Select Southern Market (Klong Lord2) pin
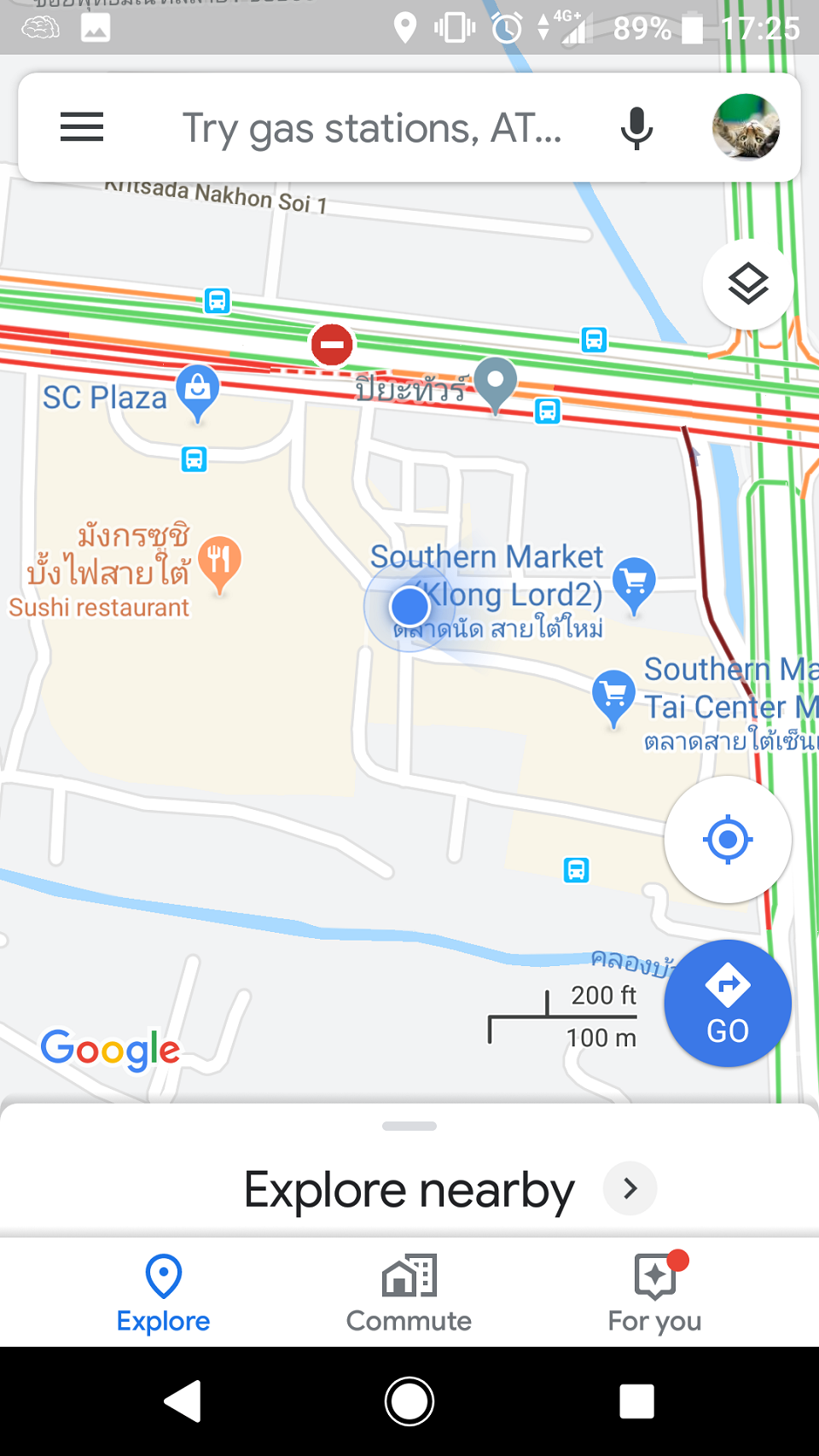Viewport: 819px width, 1456px height. 634,583
